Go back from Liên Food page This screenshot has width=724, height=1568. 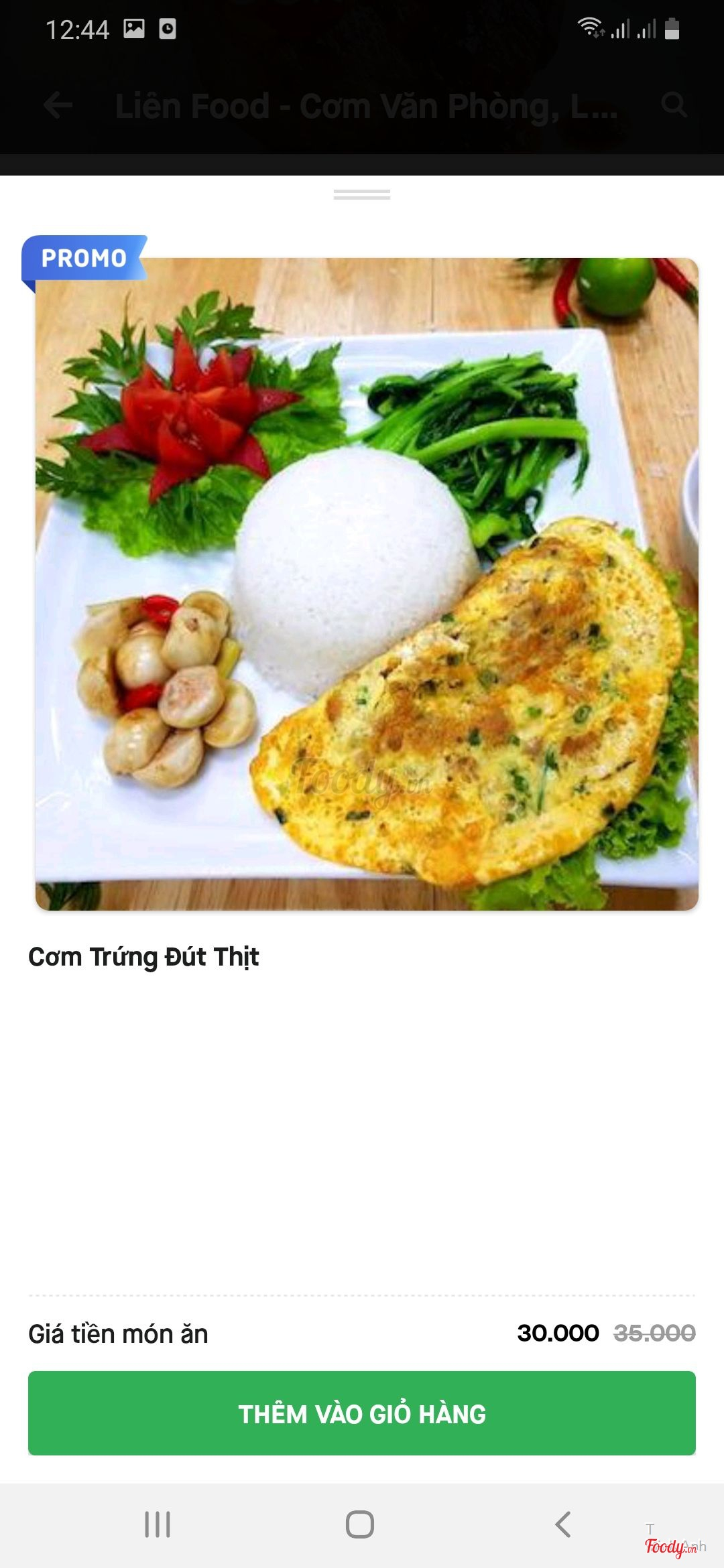(58, 105)
